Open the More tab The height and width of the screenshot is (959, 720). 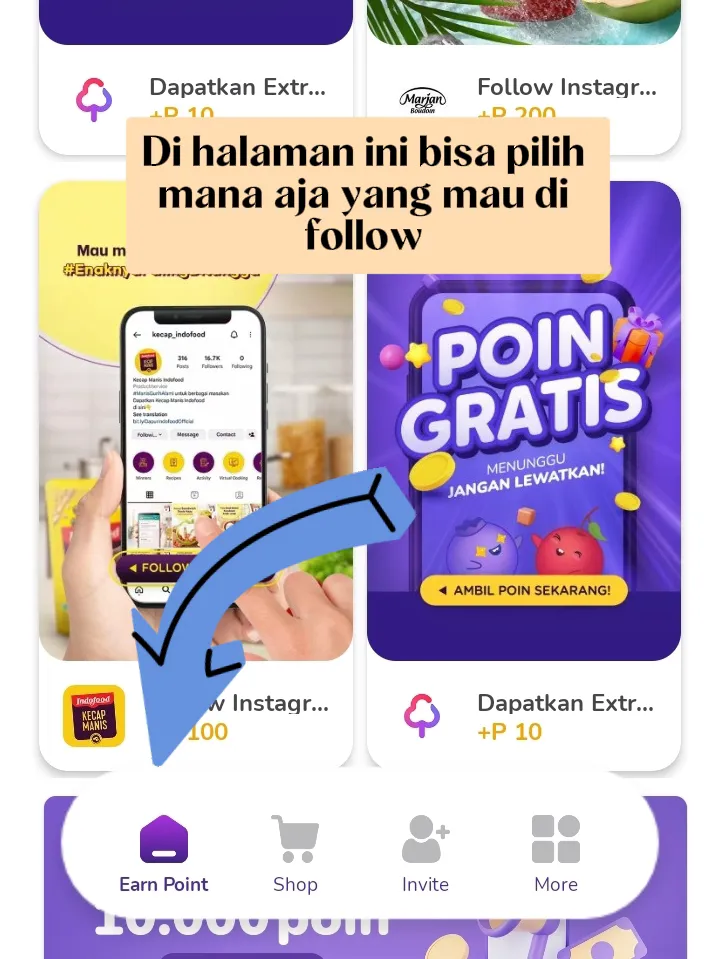click(x=556, y=853)
